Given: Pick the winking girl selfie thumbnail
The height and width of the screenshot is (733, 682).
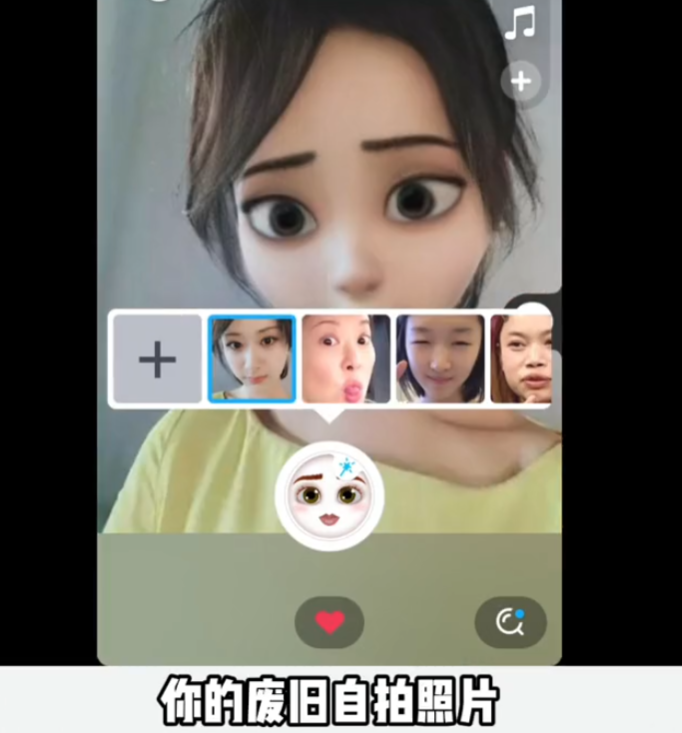Looking at the screenshot, I should (440, 359).
